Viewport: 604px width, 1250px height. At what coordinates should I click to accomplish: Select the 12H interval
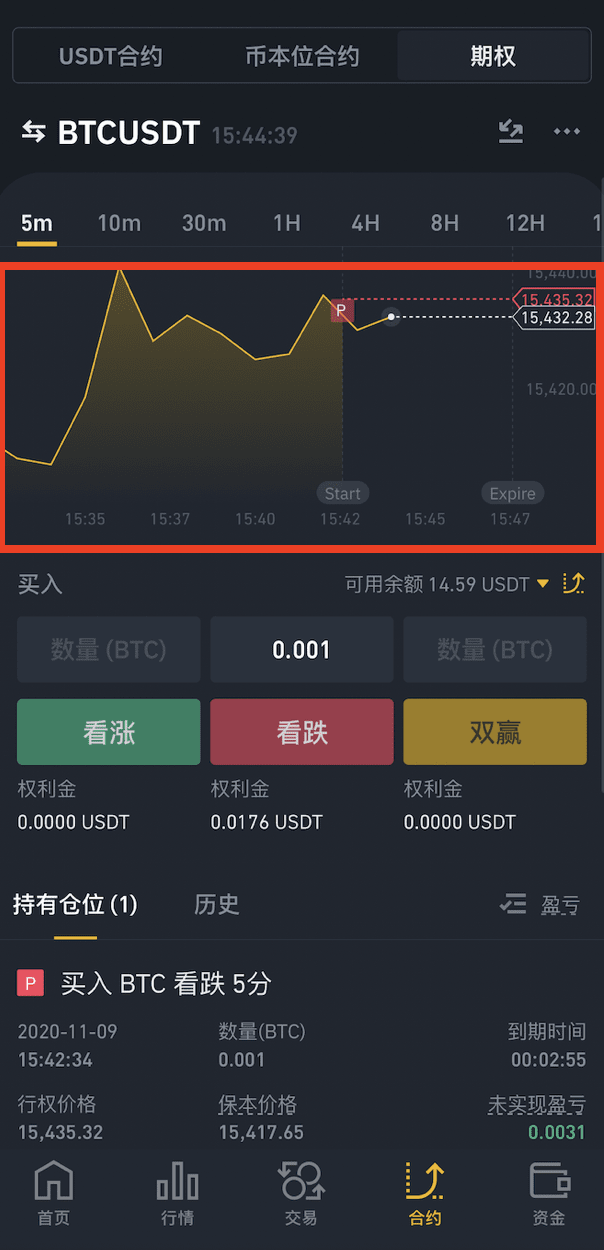click(525, 223)
